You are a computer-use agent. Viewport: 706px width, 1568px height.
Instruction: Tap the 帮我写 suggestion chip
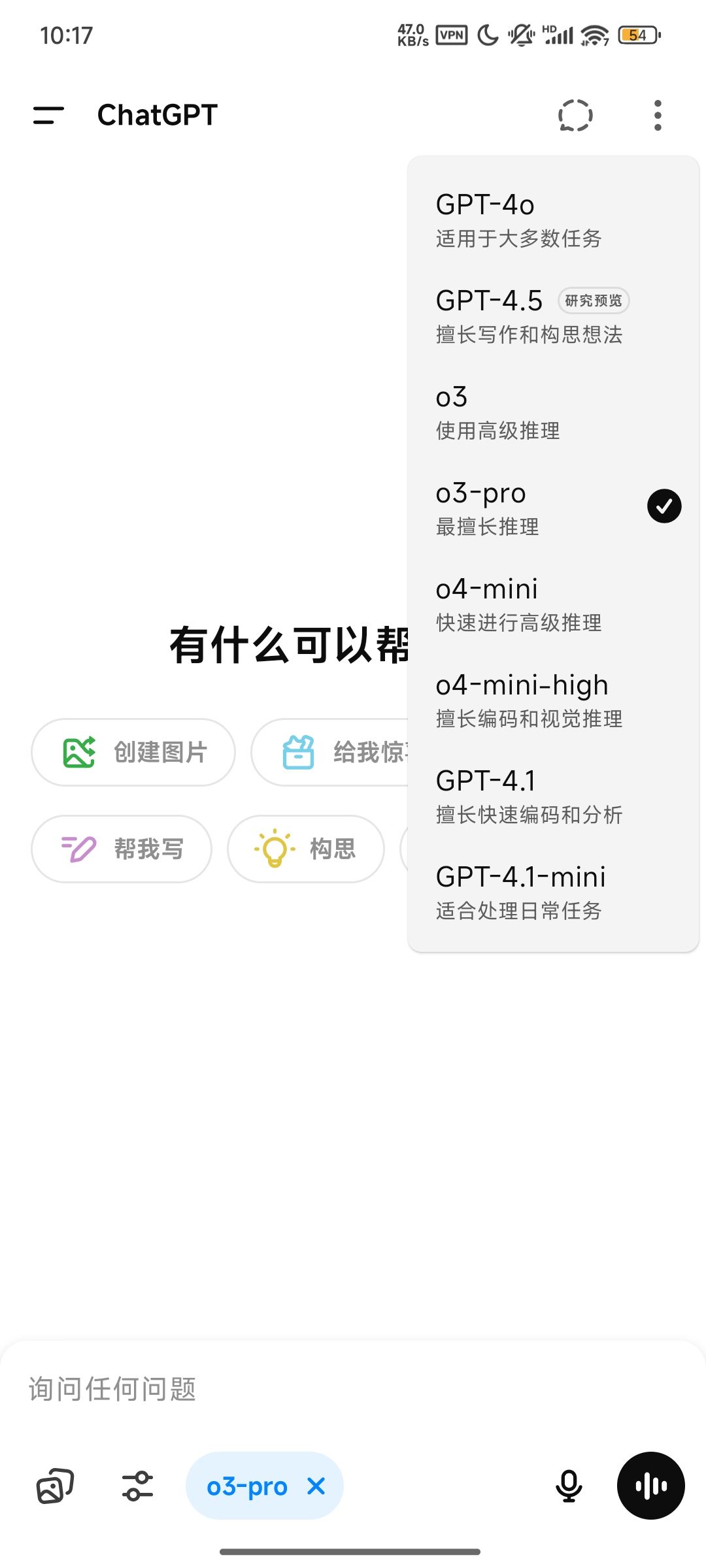coord(122,849)
